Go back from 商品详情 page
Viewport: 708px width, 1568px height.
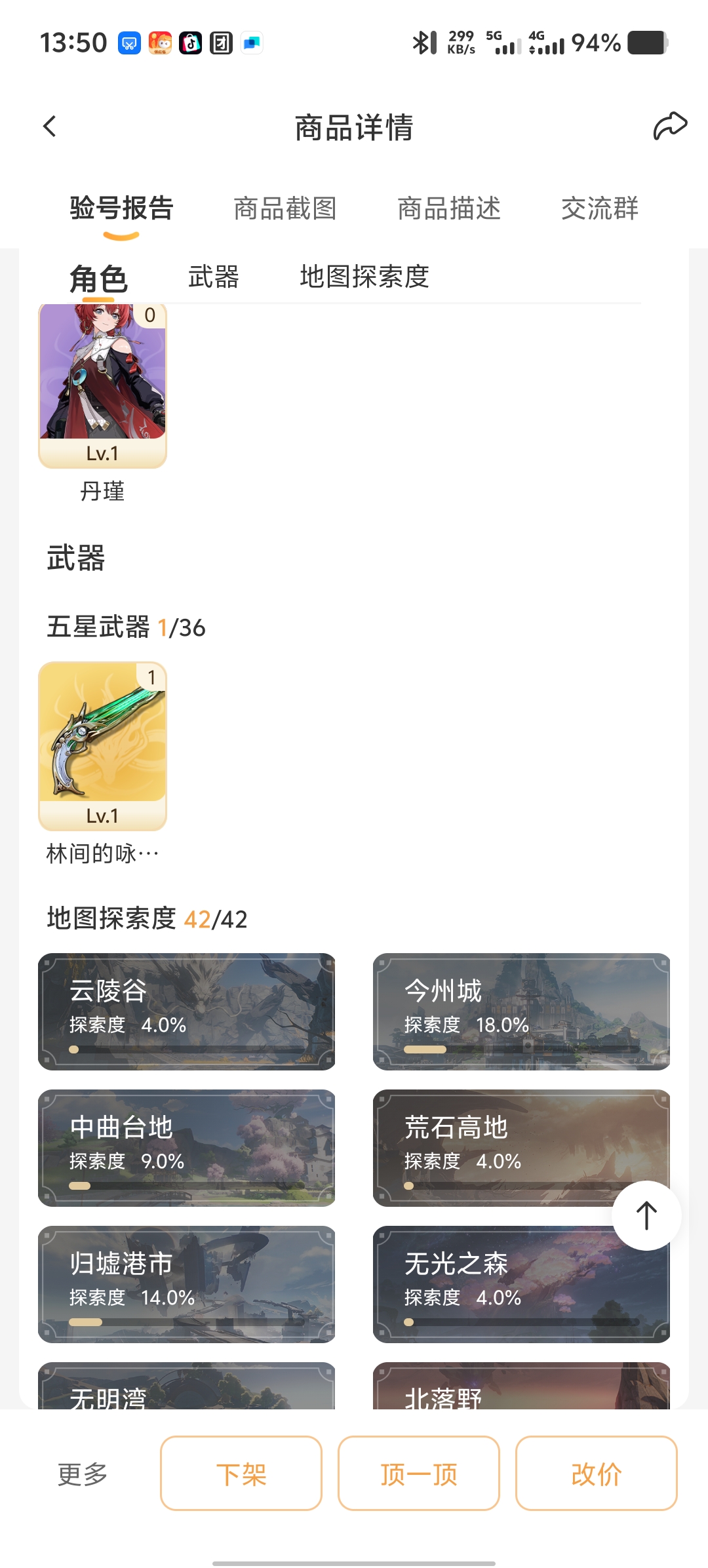(x=50, y=127)
